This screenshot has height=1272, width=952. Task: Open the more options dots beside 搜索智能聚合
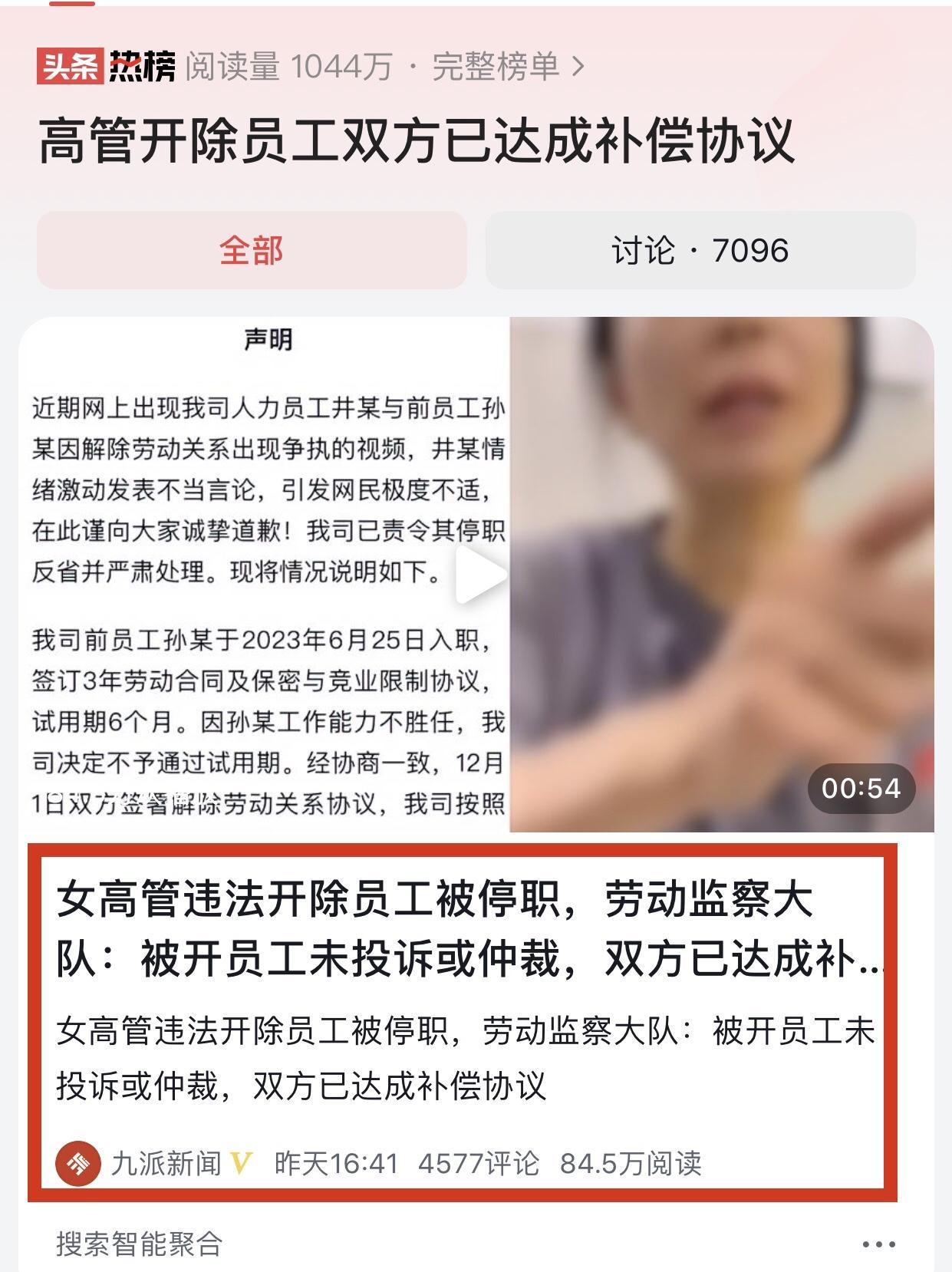coord(878,1244)
